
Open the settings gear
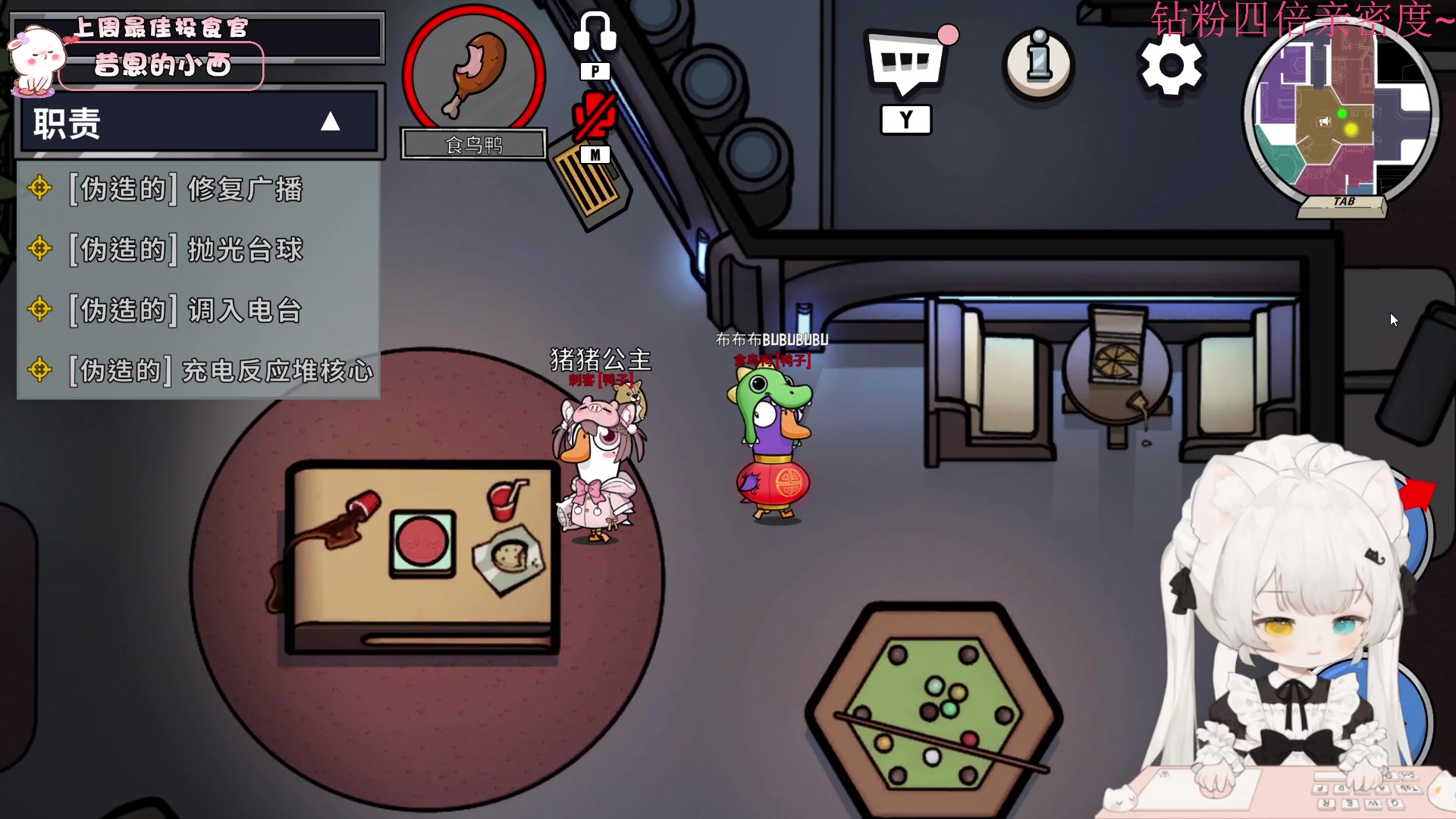point(1171,65)
